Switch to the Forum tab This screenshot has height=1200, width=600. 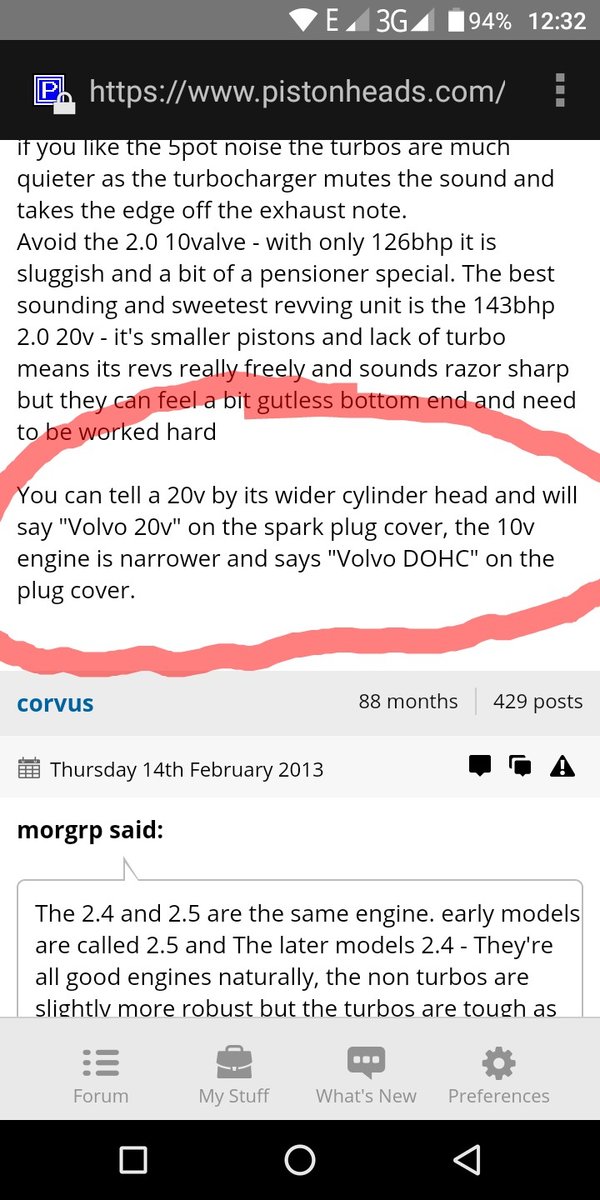click(x=101, y=1075)
